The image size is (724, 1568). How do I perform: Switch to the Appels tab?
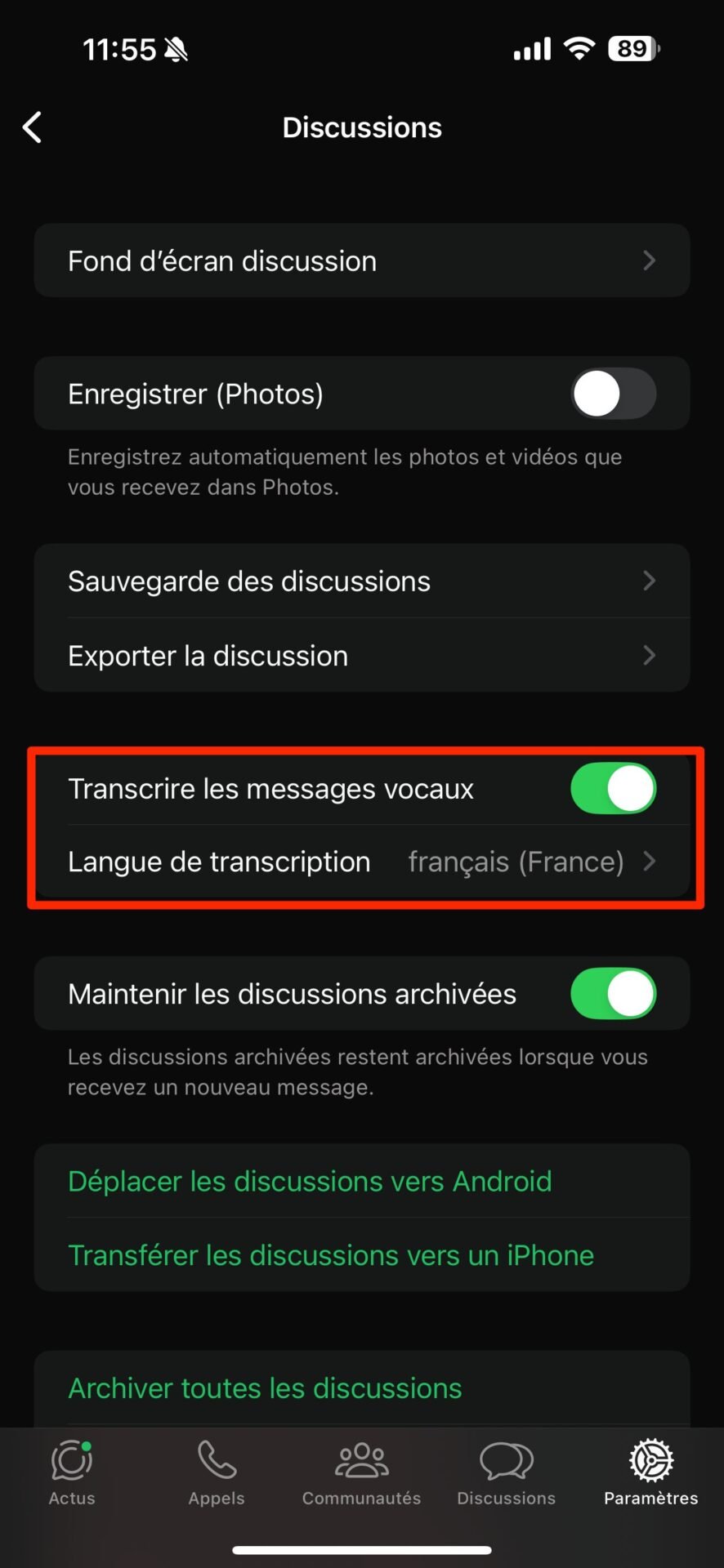point(217,1473)
